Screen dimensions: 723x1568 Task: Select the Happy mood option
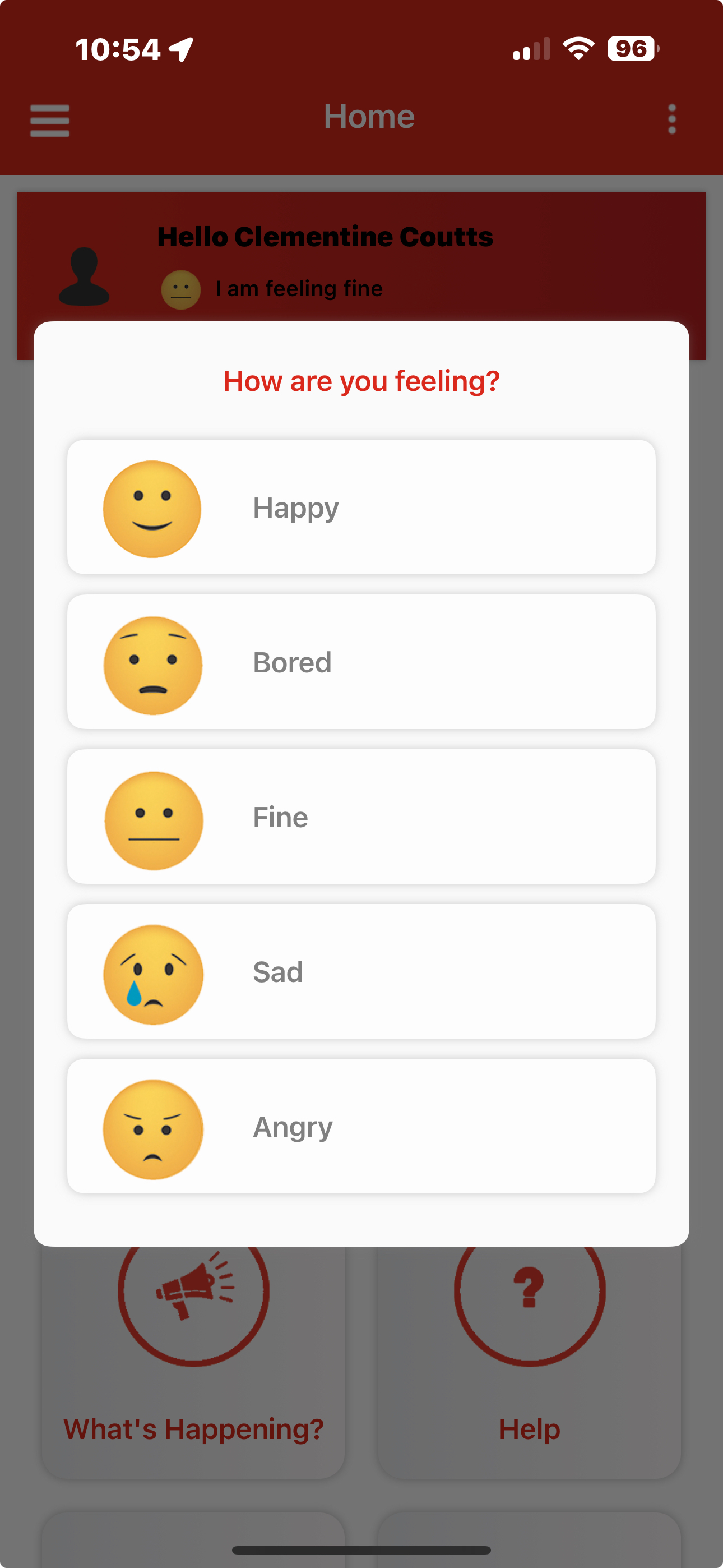(361, 509)
